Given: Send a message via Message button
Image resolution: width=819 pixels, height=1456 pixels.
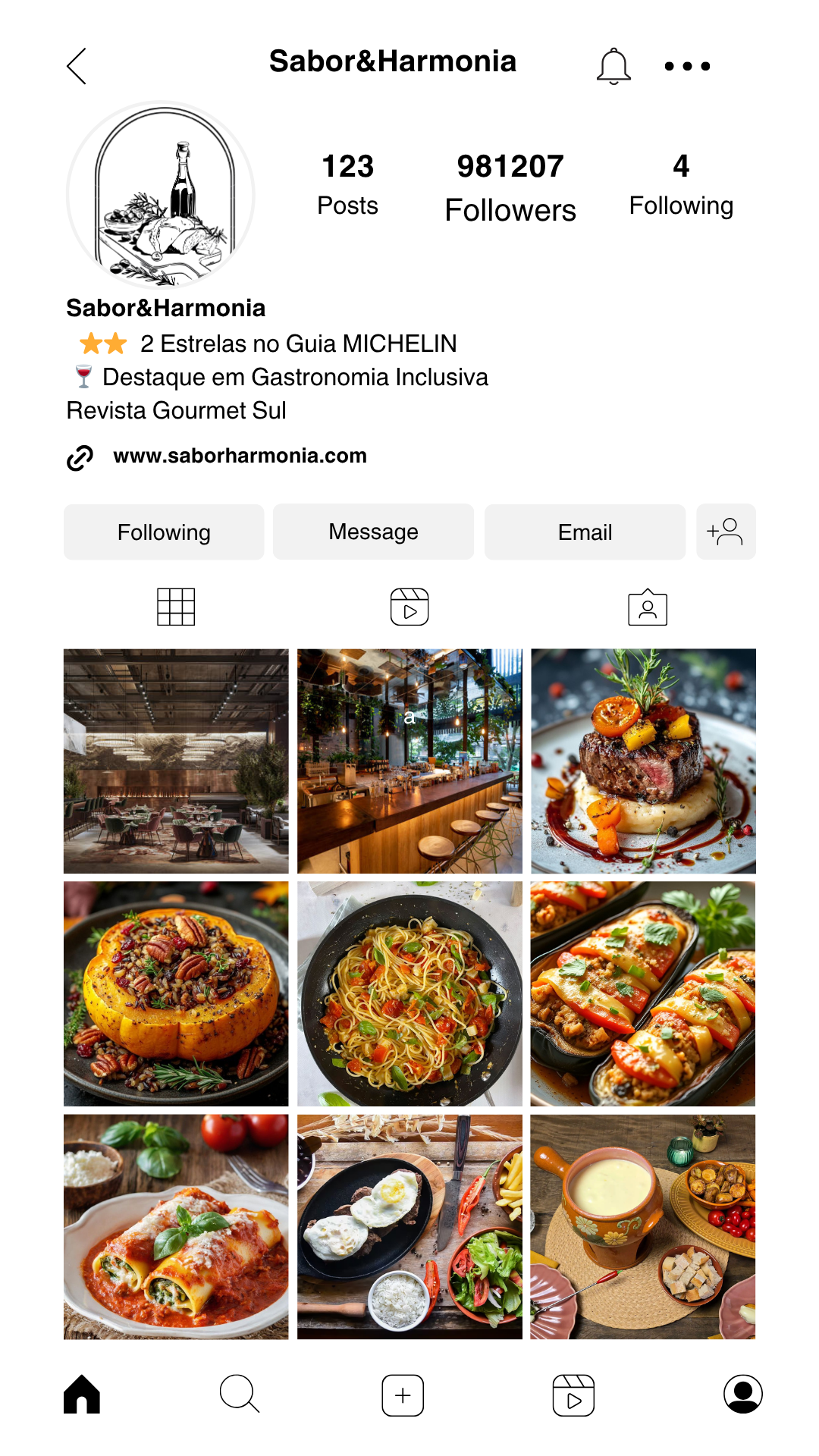Looking at the screenshot, I should (373, 532).
